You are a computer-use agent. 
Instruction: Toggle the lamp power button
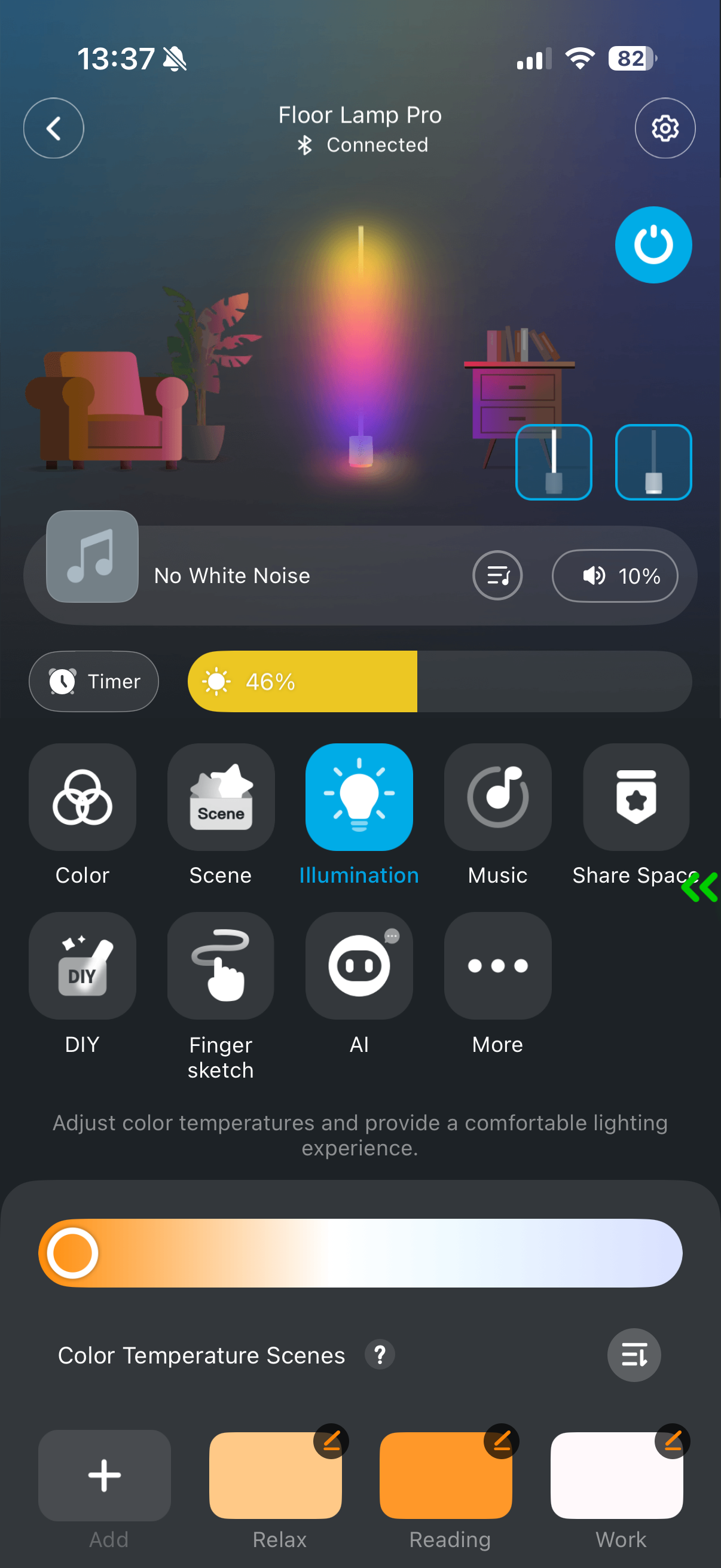[653, 245]
